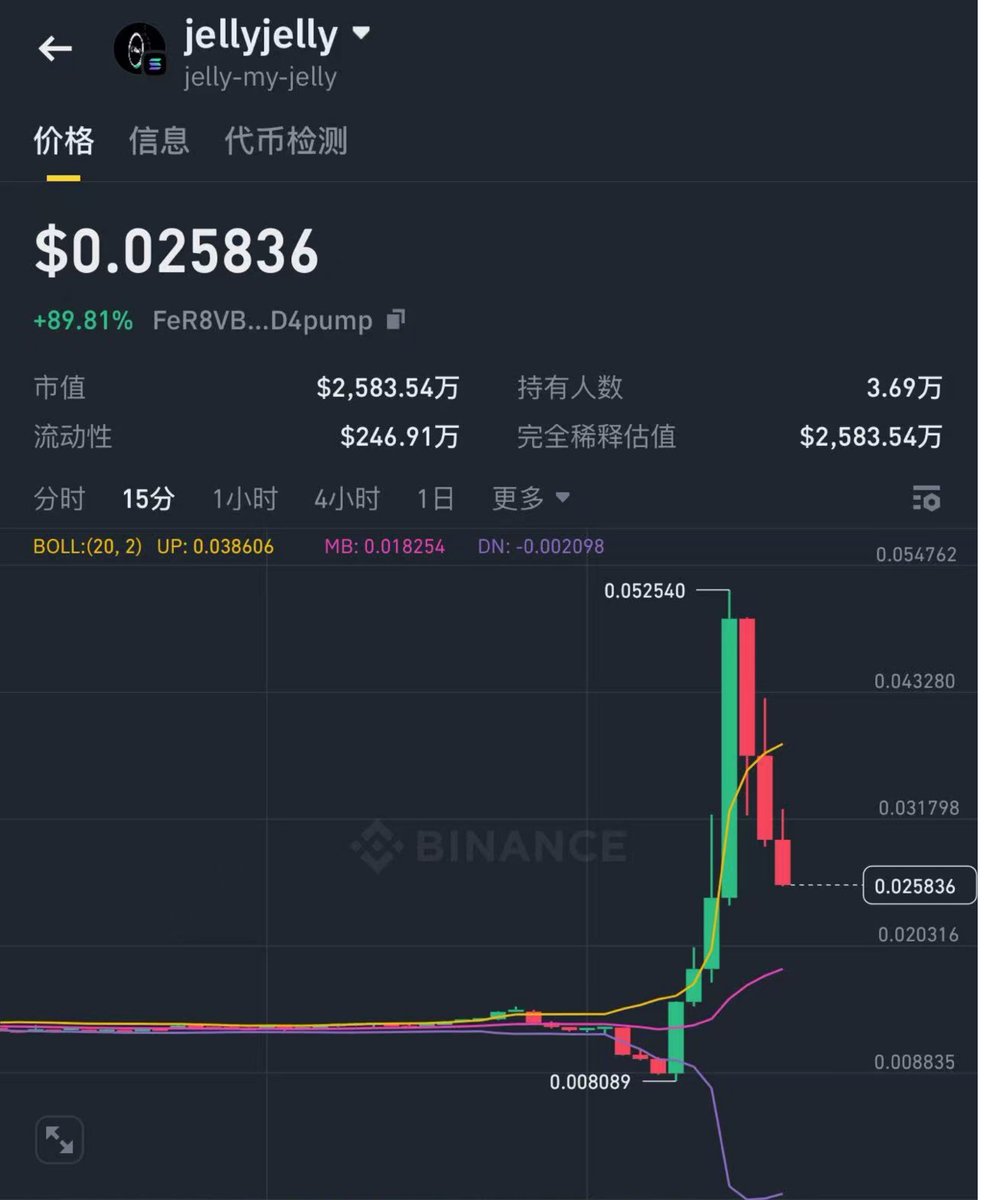Select the 15分 chart interval
The width and height of the screenshot is (984, 1200).
pos(148,498)
